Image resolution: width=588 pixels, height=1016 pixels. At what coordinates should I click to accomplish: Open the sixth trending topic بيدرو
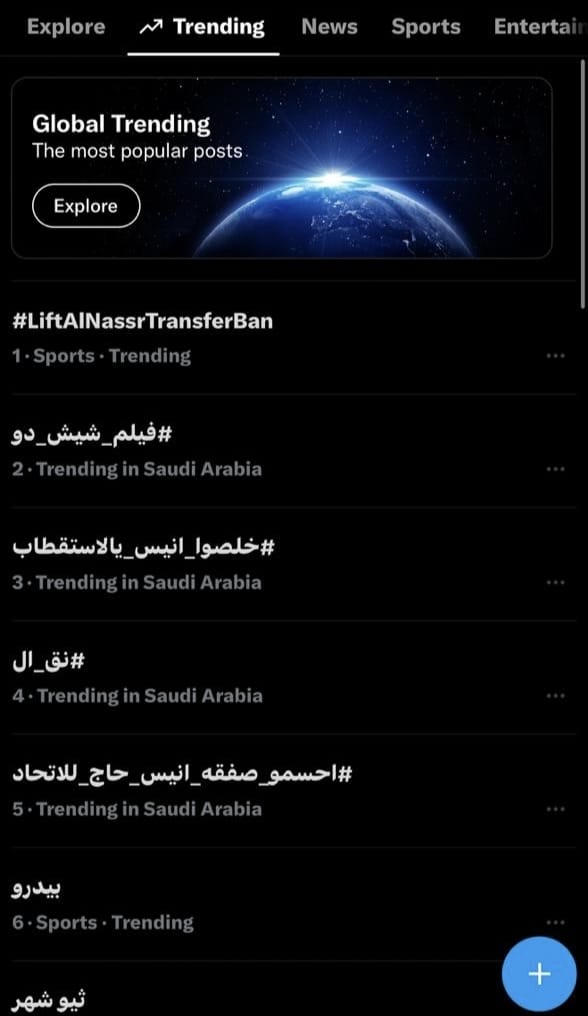293,905
